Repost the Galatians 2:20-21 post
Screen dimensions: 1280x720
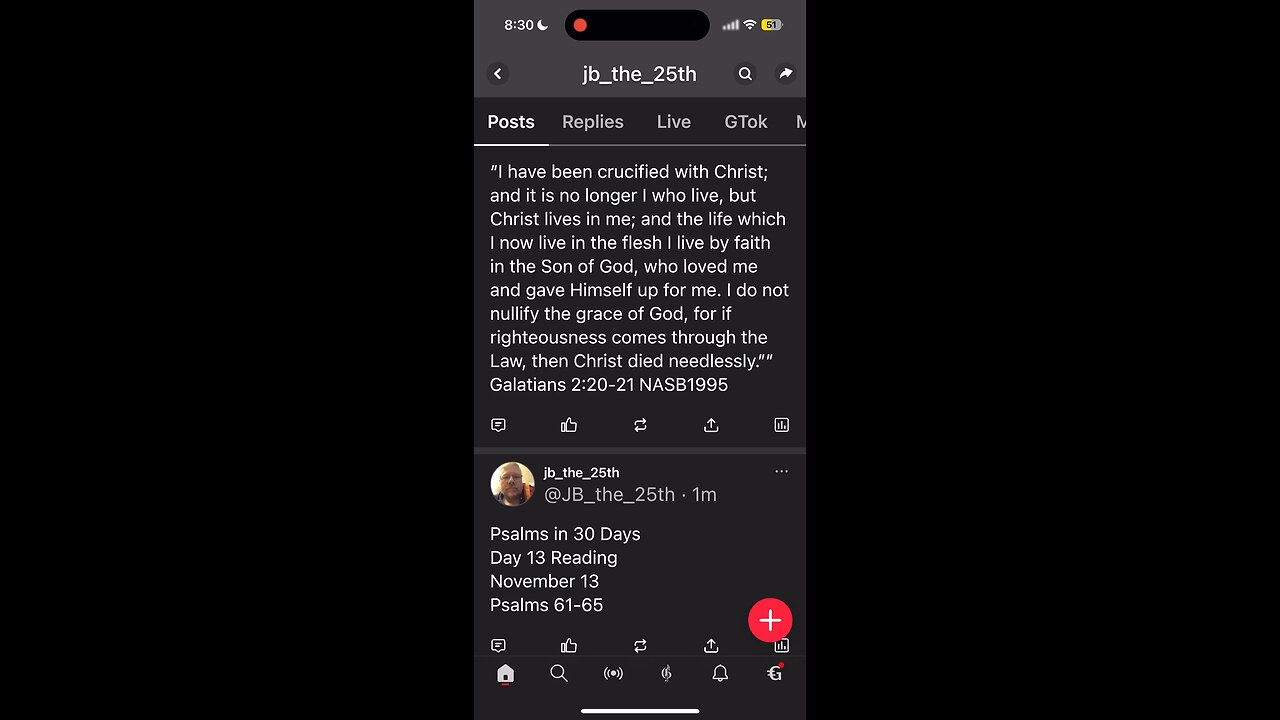point(640,425)
